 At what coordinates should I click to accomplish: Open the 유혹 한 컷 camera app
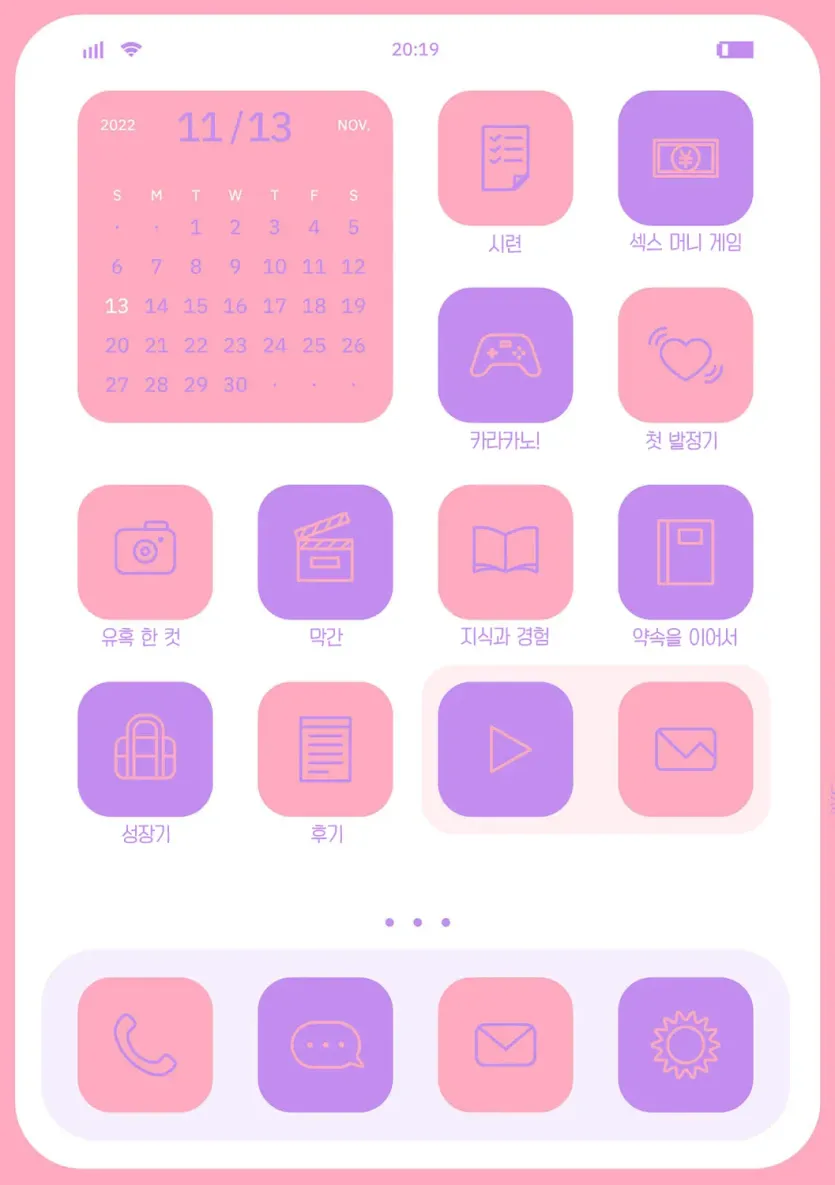click(x=146, y=550)
